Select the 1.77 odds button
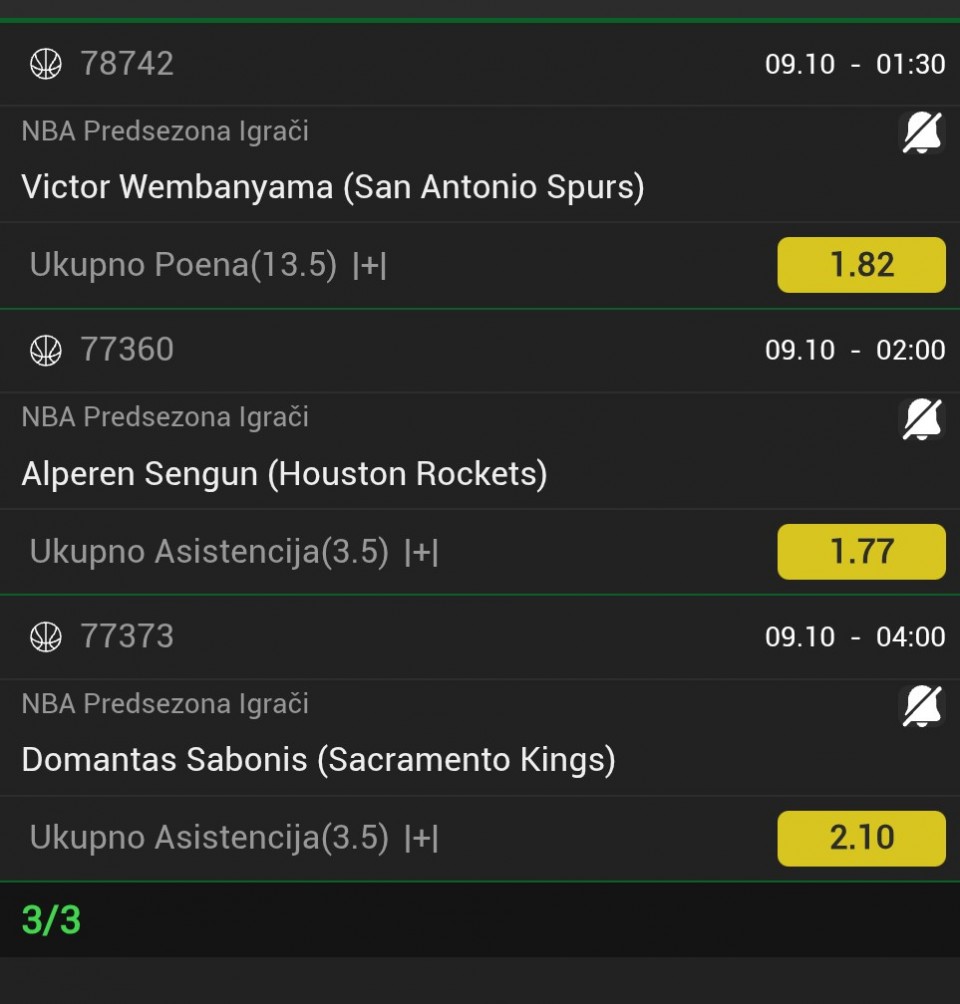The image size is (960, 1004). tap(861, 551)
